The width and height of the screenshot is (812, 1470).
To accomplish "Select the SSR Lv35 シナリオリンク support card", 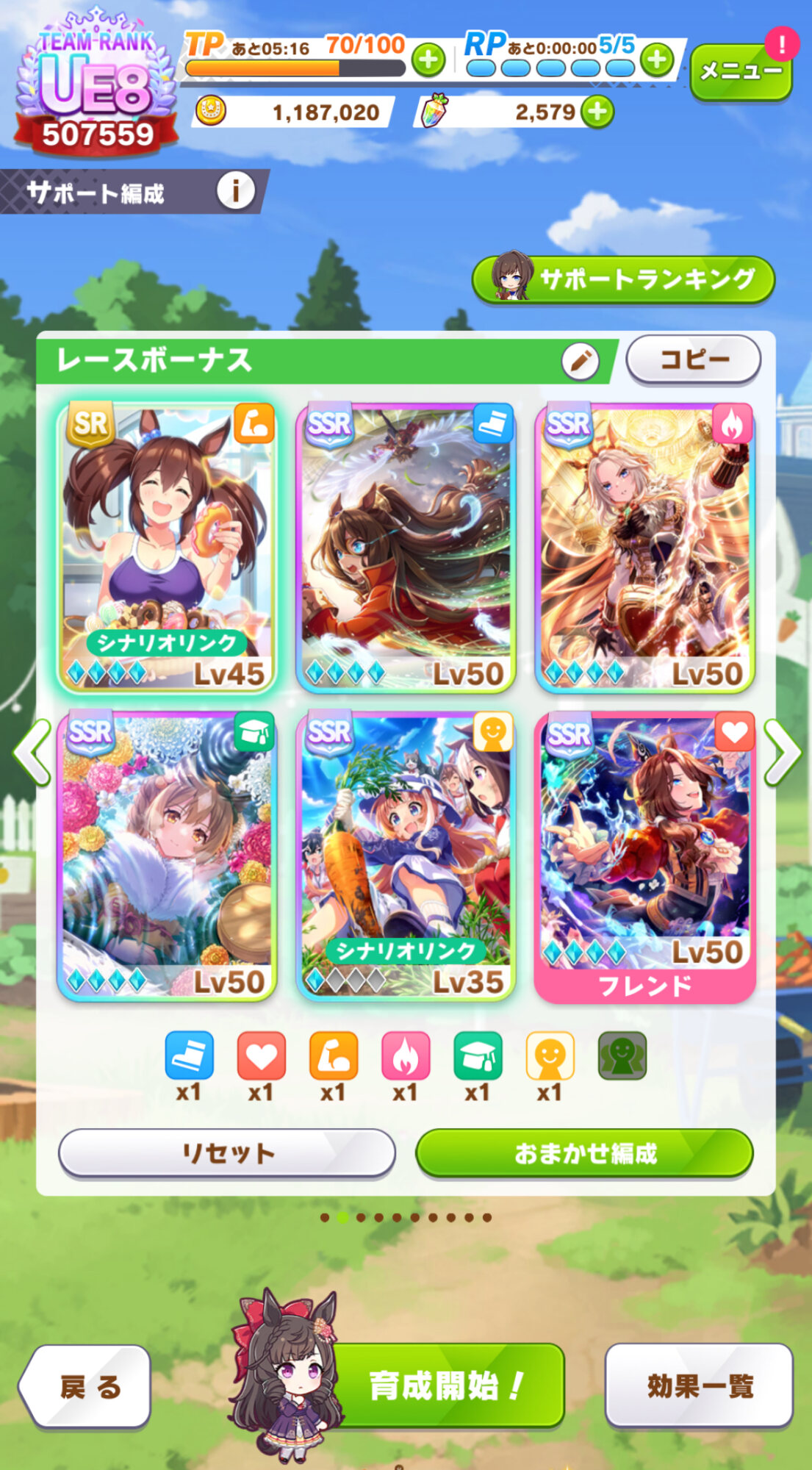I will coord(406,856).
